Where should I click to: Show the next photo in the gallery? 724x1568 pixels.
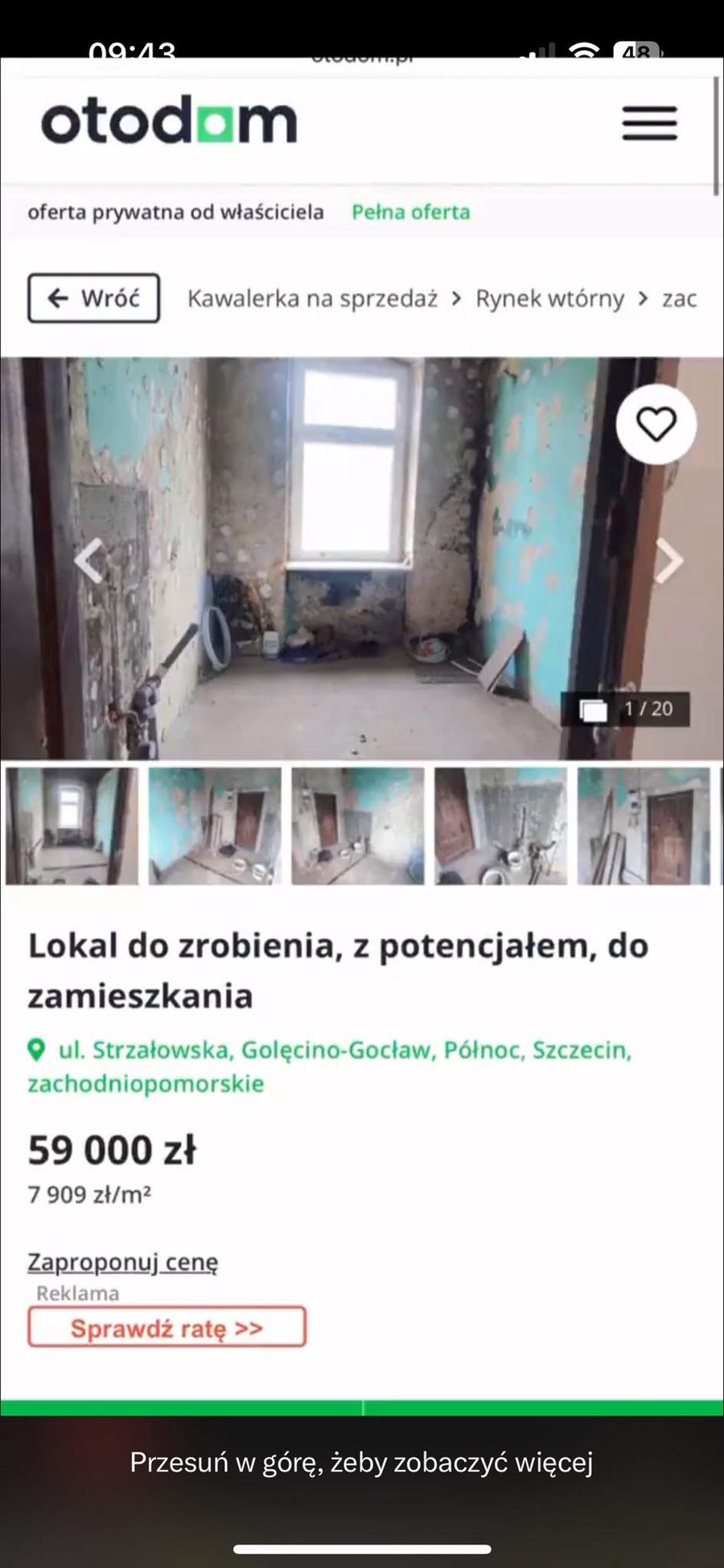click(668, 560)
